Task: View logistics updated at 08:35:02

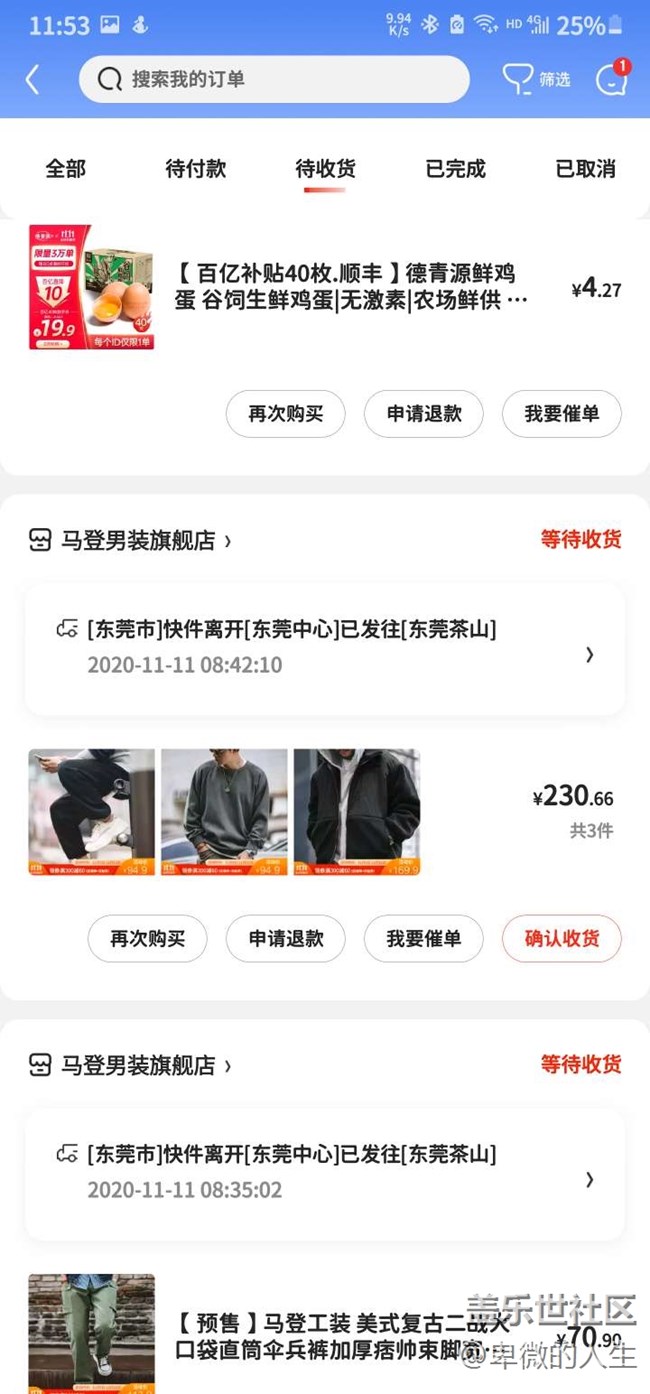Action: tap(325, 1173)
